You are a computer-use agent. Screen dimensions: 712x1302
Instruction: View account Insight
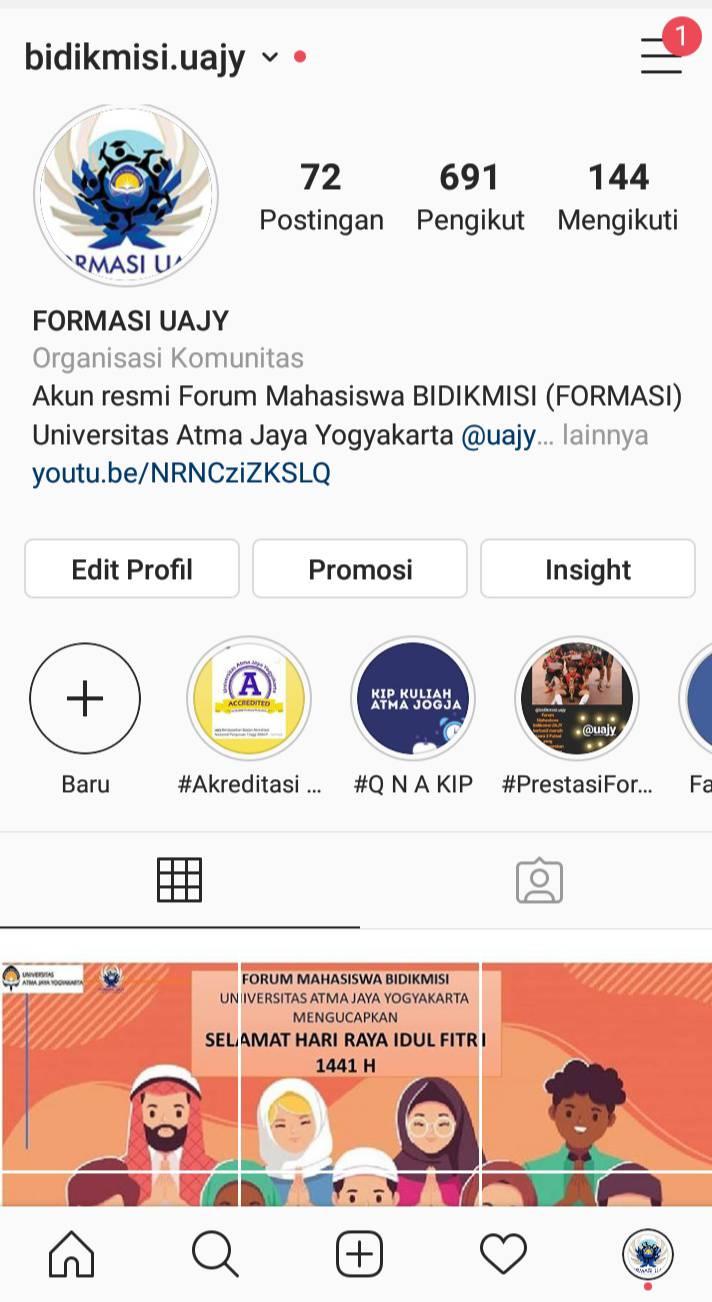588,569
